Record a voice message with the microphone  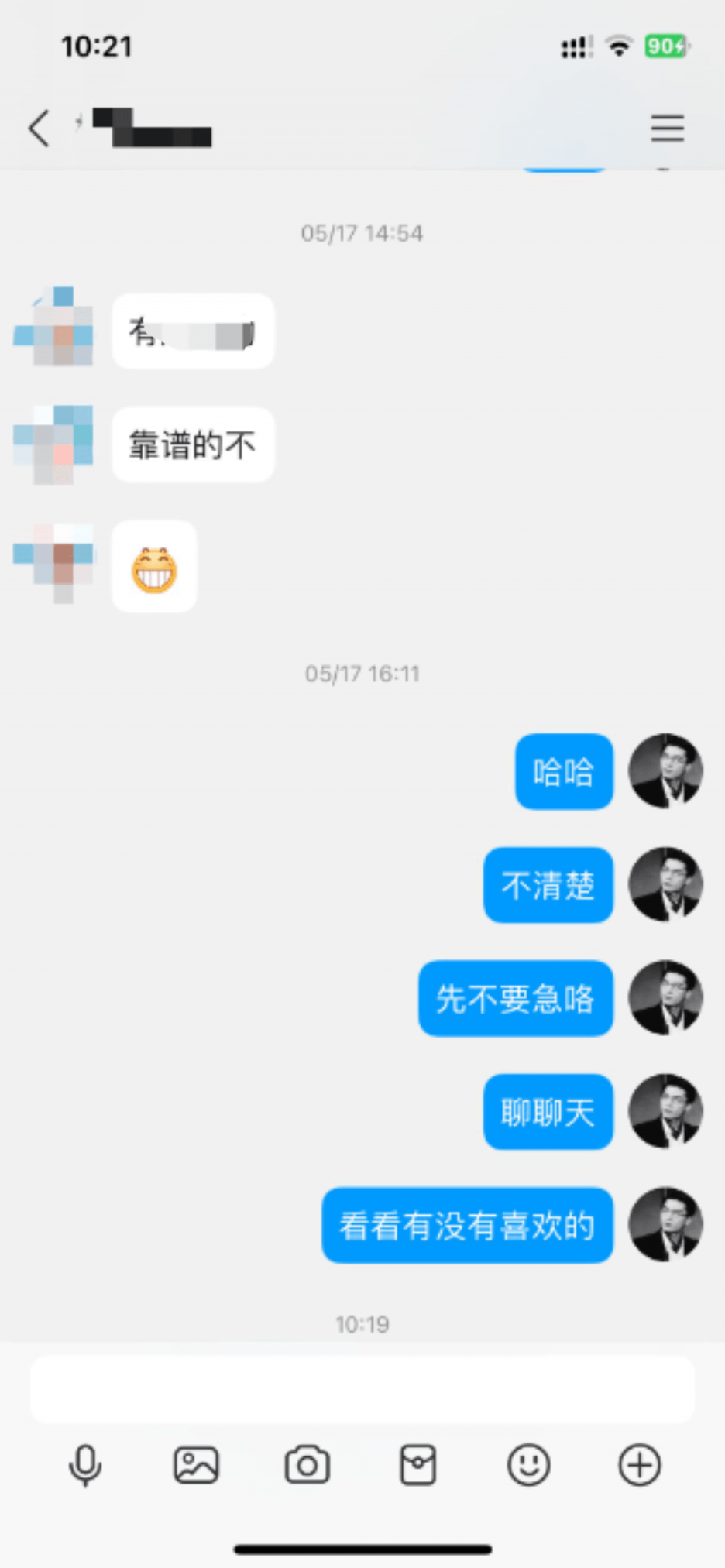click(85, 1465)
